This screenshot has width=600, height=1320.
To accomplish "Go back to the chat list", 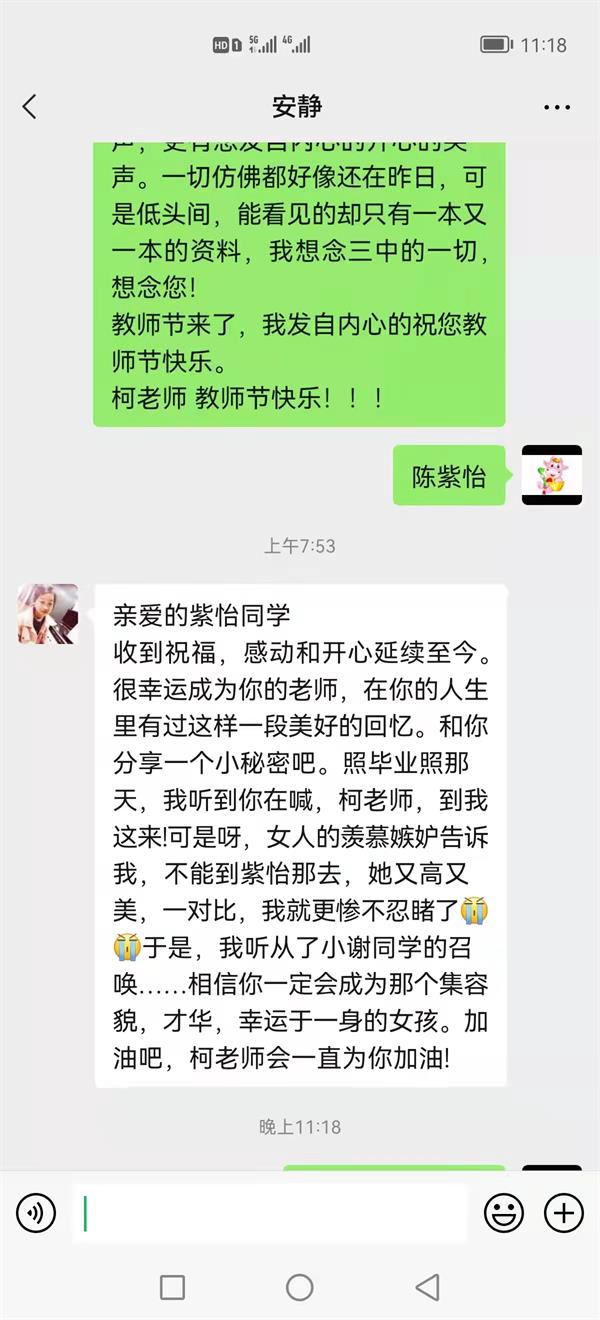I will (x=29, y=107).
